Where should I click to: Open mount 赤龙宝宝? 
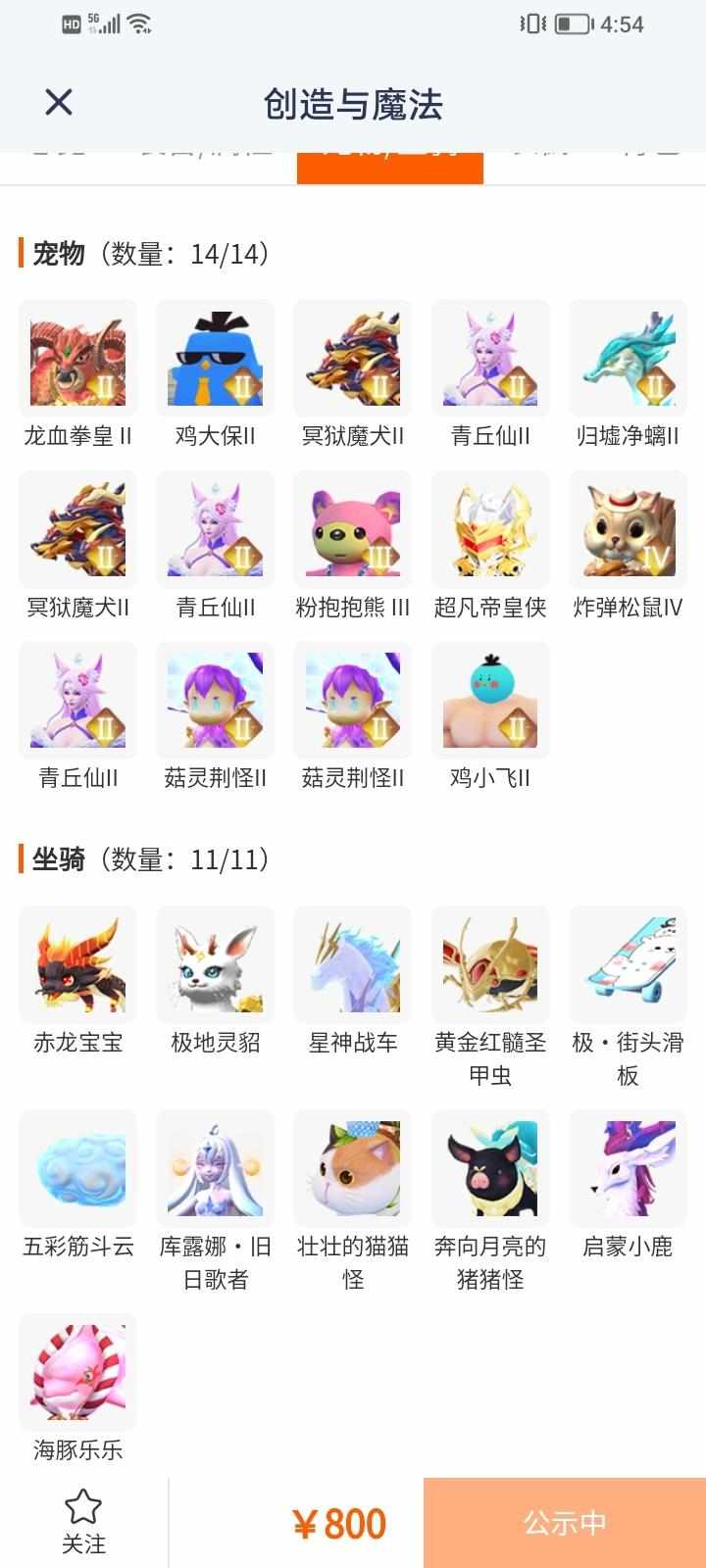[78, 965]
